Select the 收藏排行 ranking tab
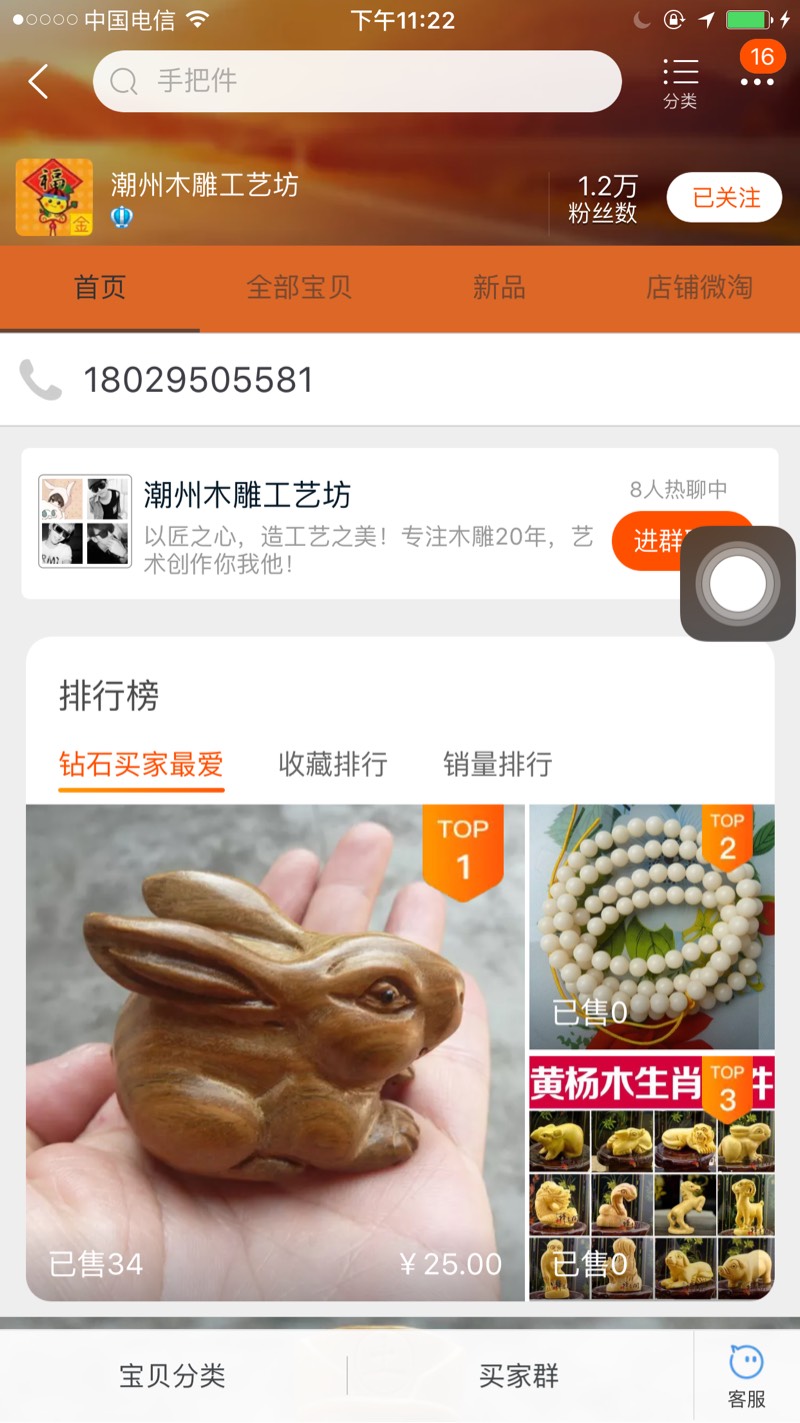This screenshot has width=800, height=1423. 333,765
